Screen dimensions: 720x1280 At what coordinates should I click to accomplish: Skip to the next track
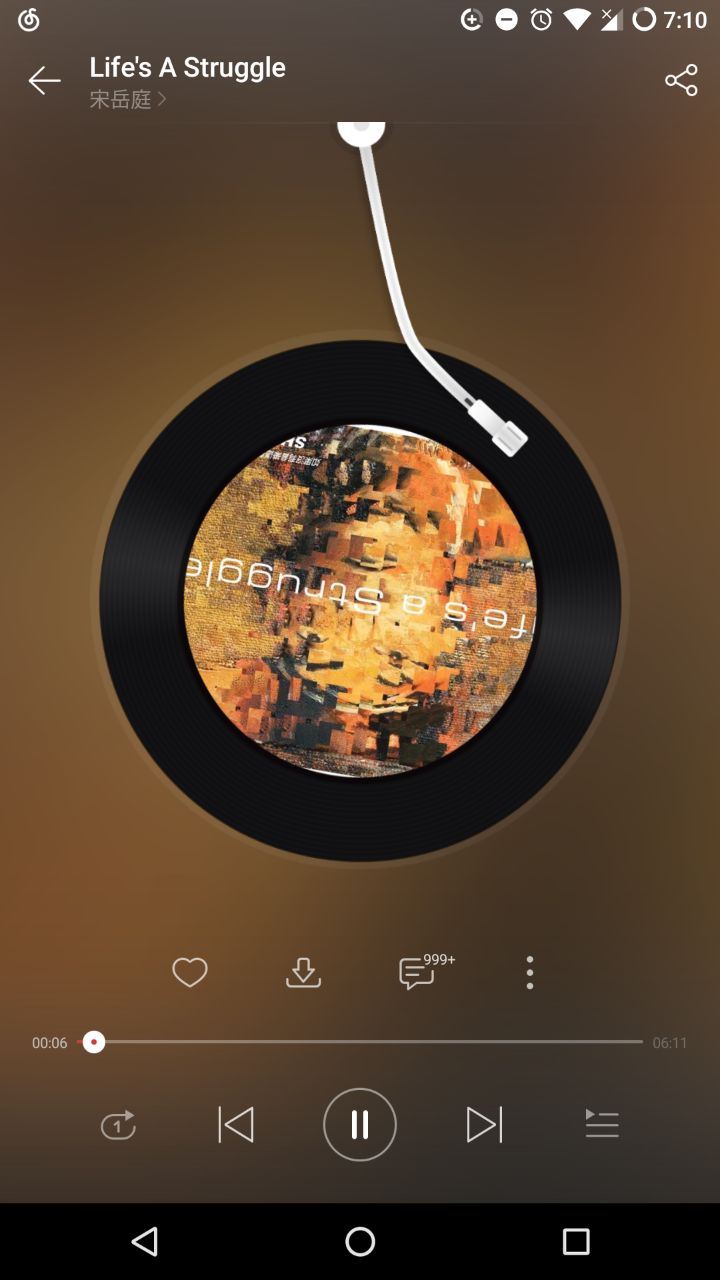pyautogui.click(x=484, y=1125)
